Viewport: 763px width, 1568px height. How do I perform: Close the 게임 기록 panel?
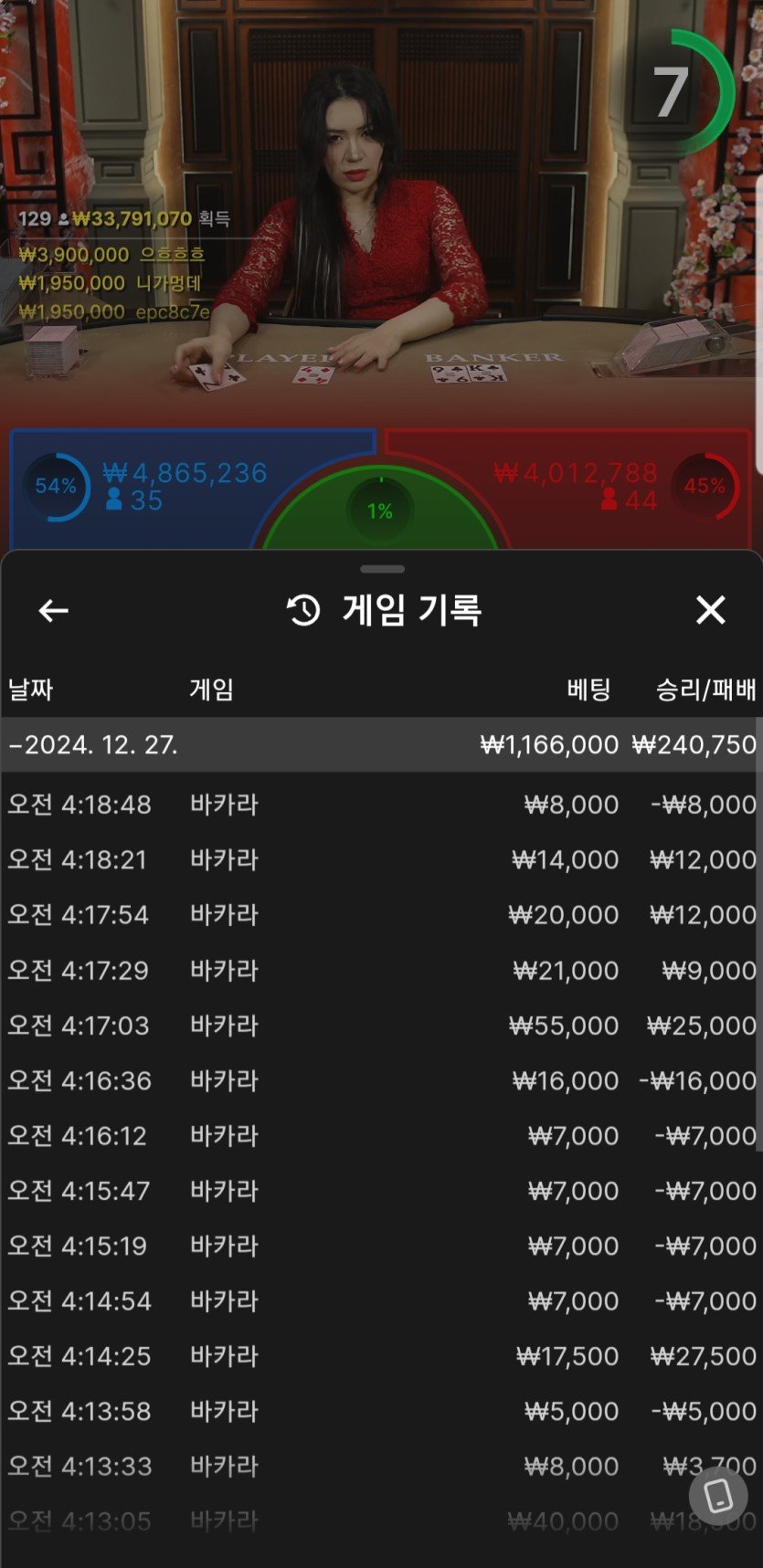(x=710, y=610)
